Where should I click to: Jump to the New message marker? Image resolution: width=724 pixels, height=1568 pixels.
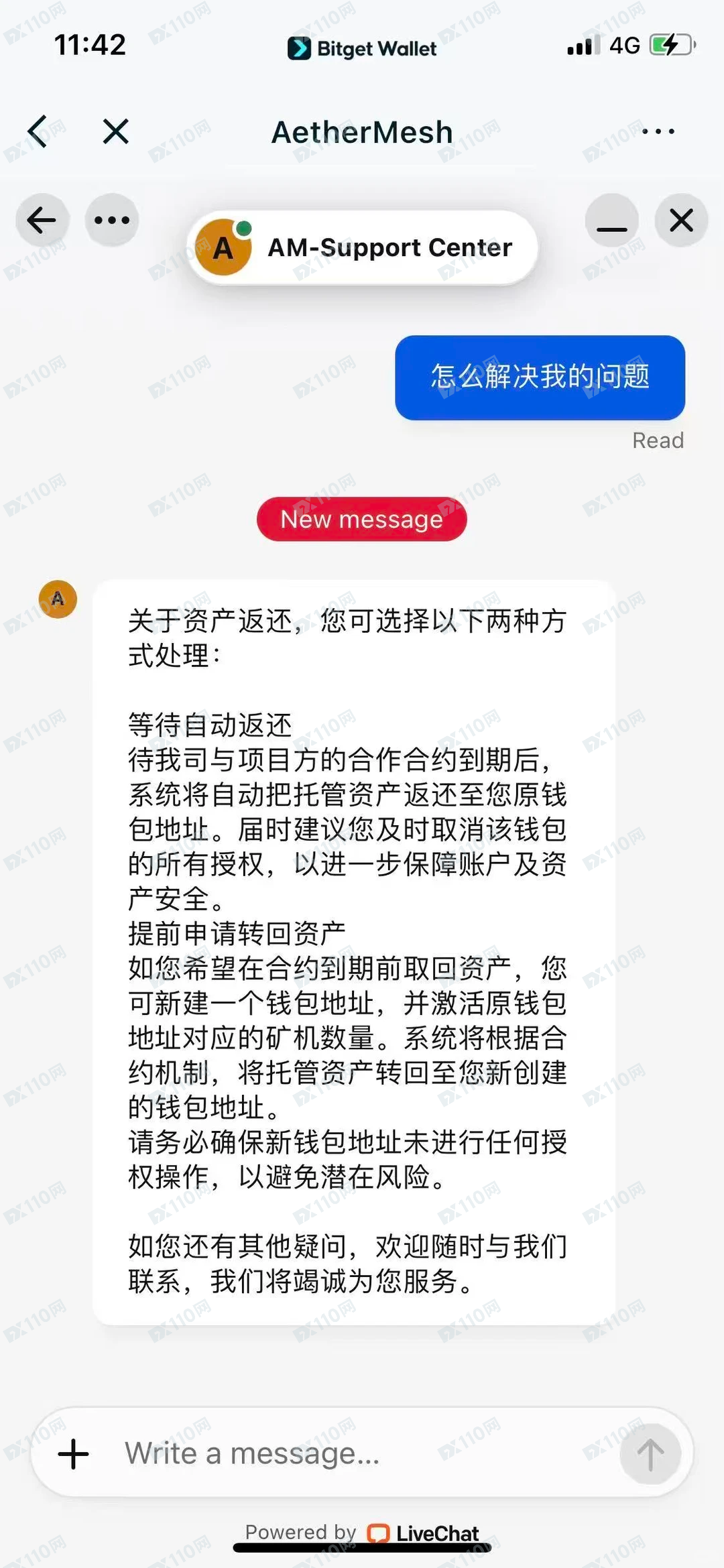pos(361,519)
